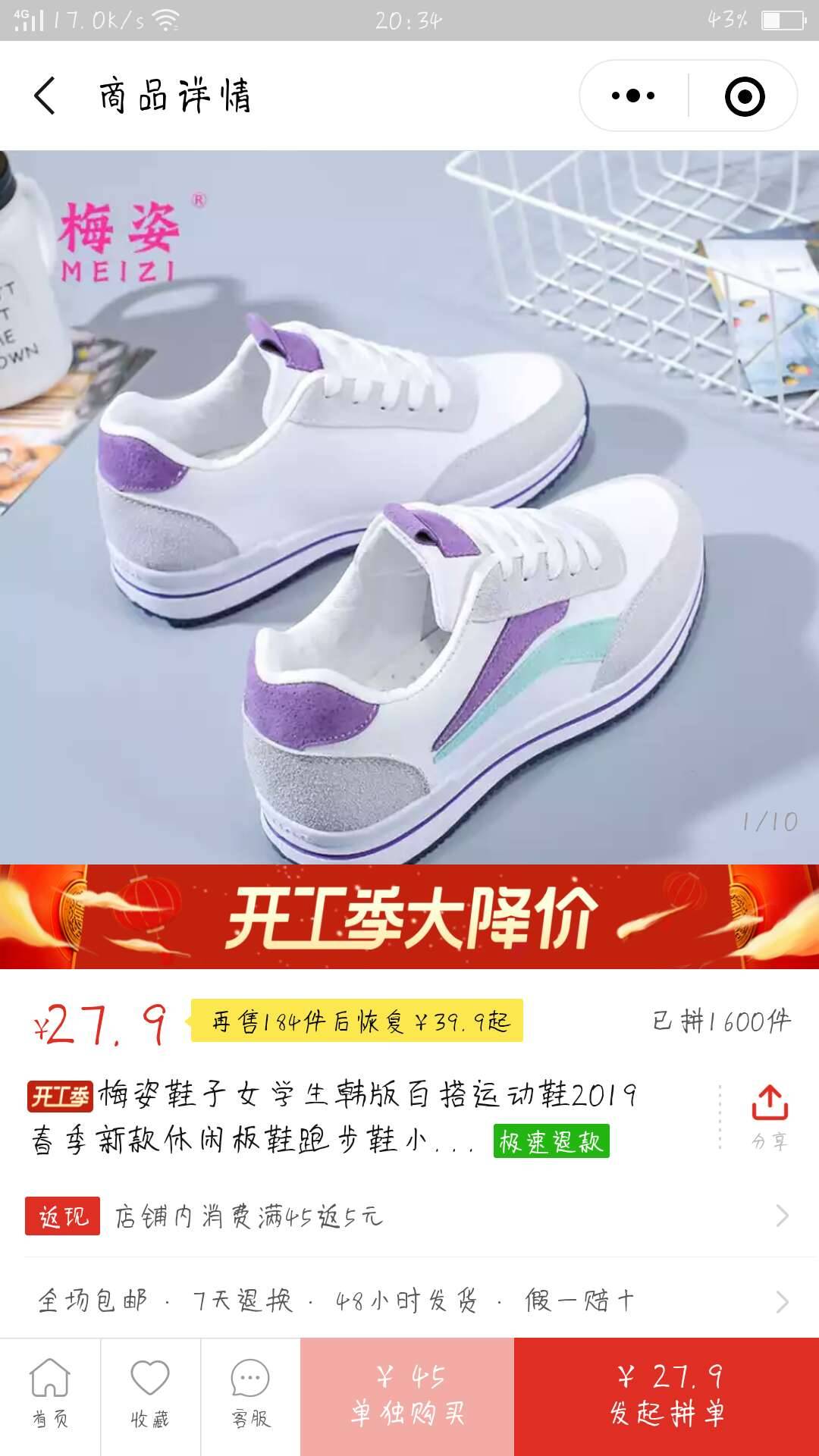Tap the 极速退款 green badge
Viewport: 819px width, 1456px height.
point(552,1143)
